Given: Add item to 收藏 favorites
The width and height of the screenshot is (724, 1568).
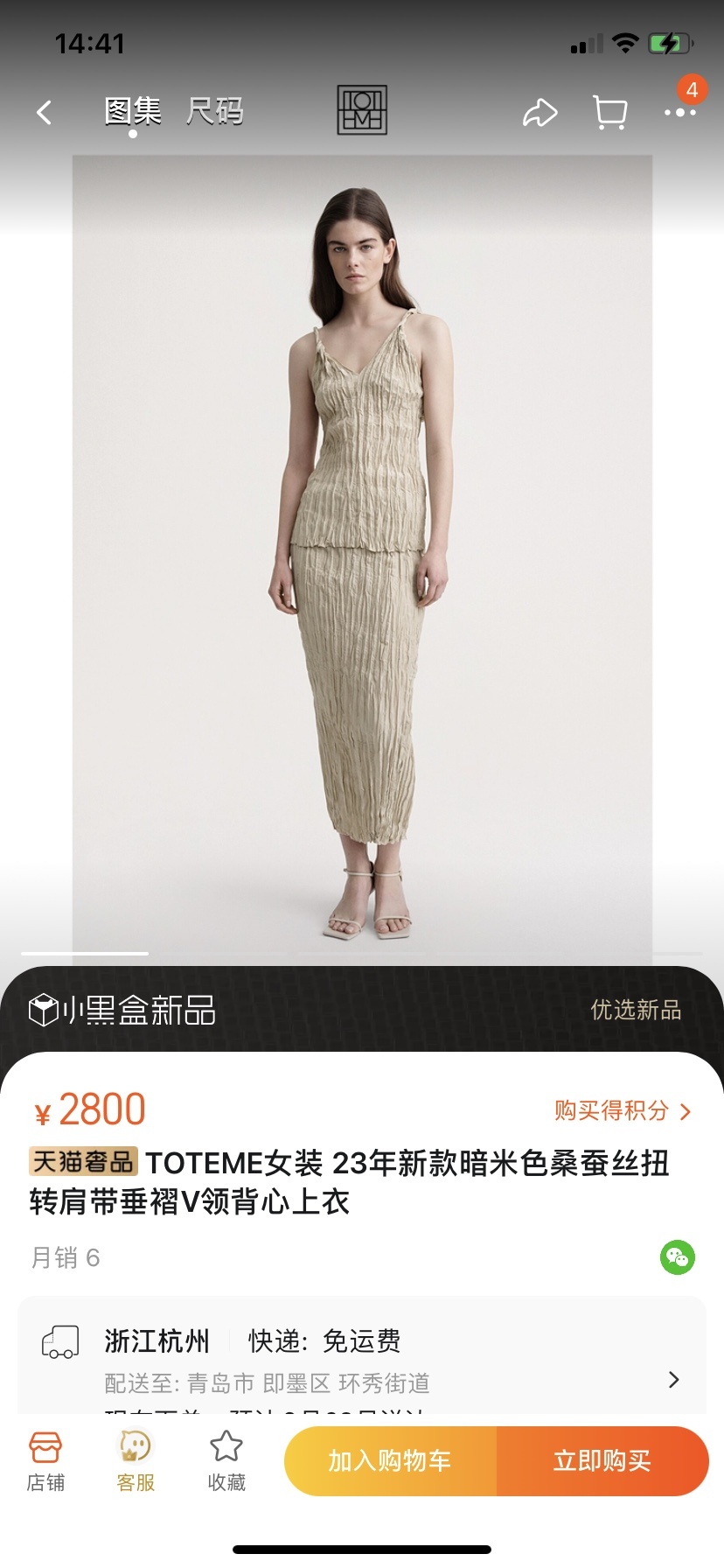Looking at the screenshot, I should tap(226, 1460).
